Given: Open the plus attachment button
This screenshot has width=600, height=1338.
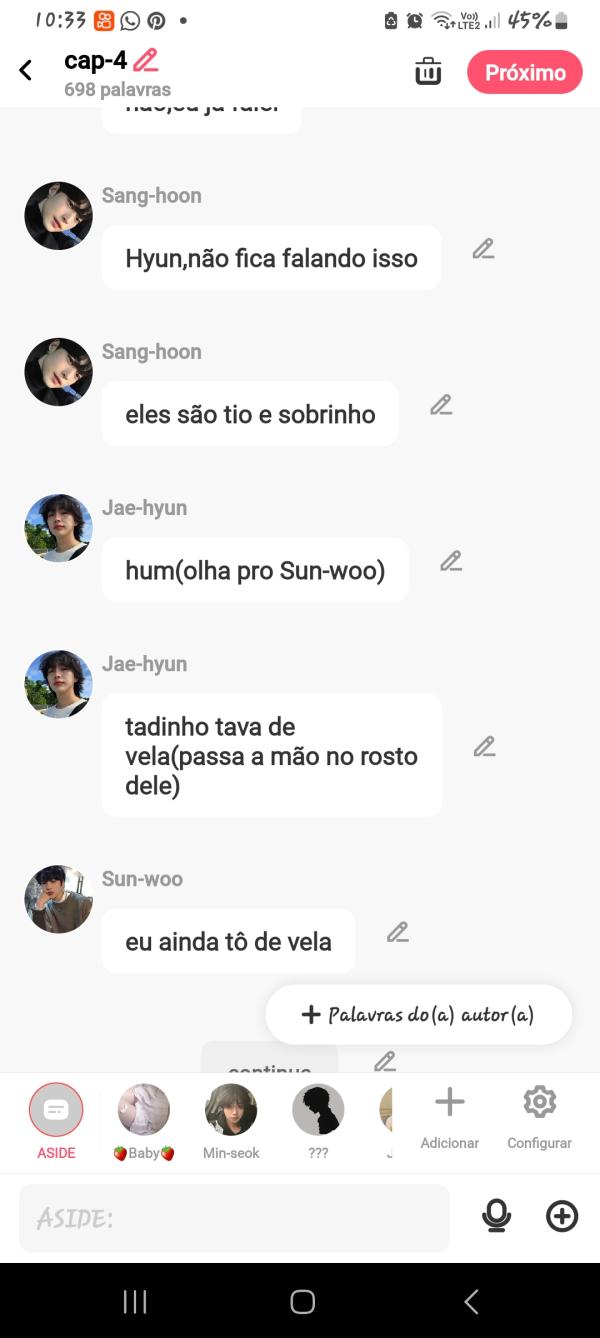Looking at the screenshot, I should 562,1216.
